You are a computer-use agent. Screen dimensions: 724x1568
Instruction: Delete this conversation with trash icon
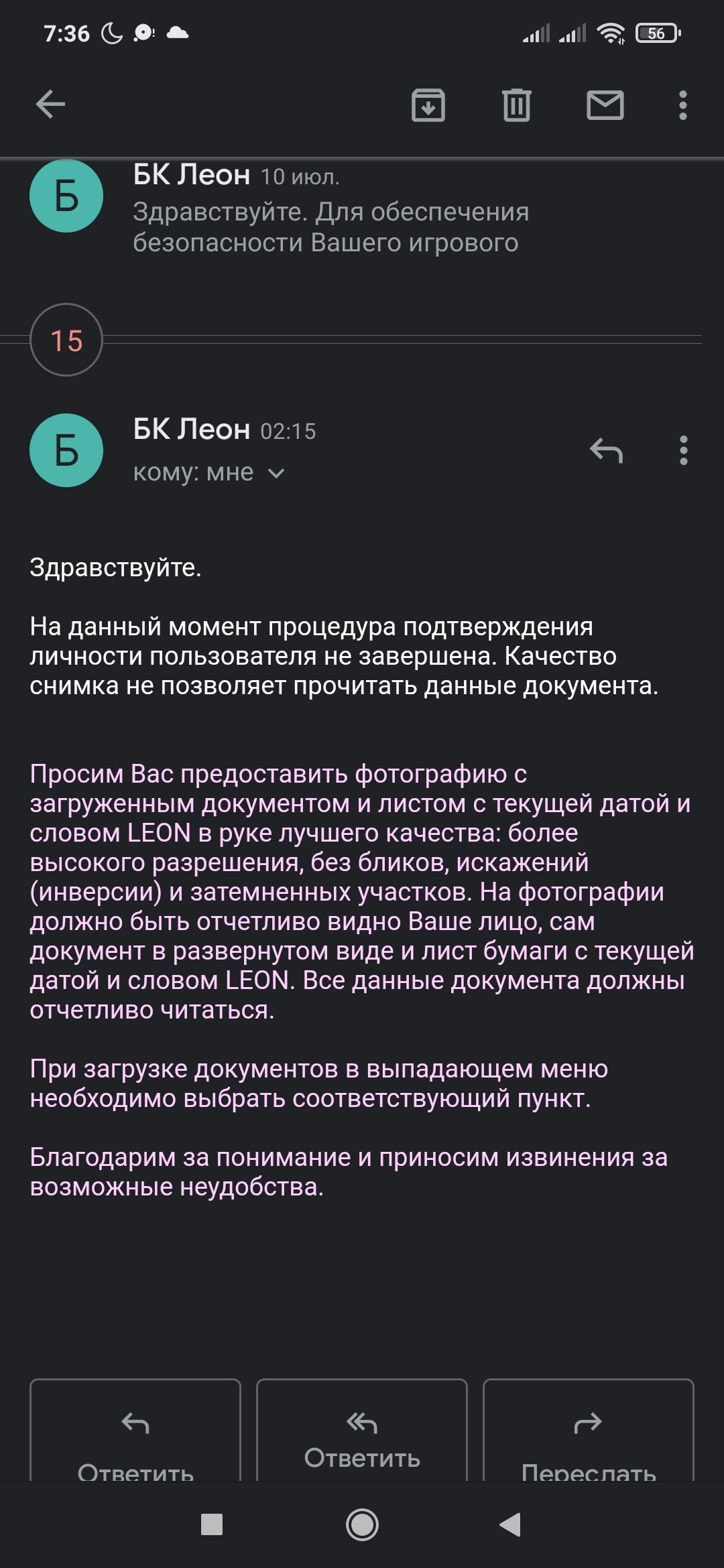click(x=516, y=105)
